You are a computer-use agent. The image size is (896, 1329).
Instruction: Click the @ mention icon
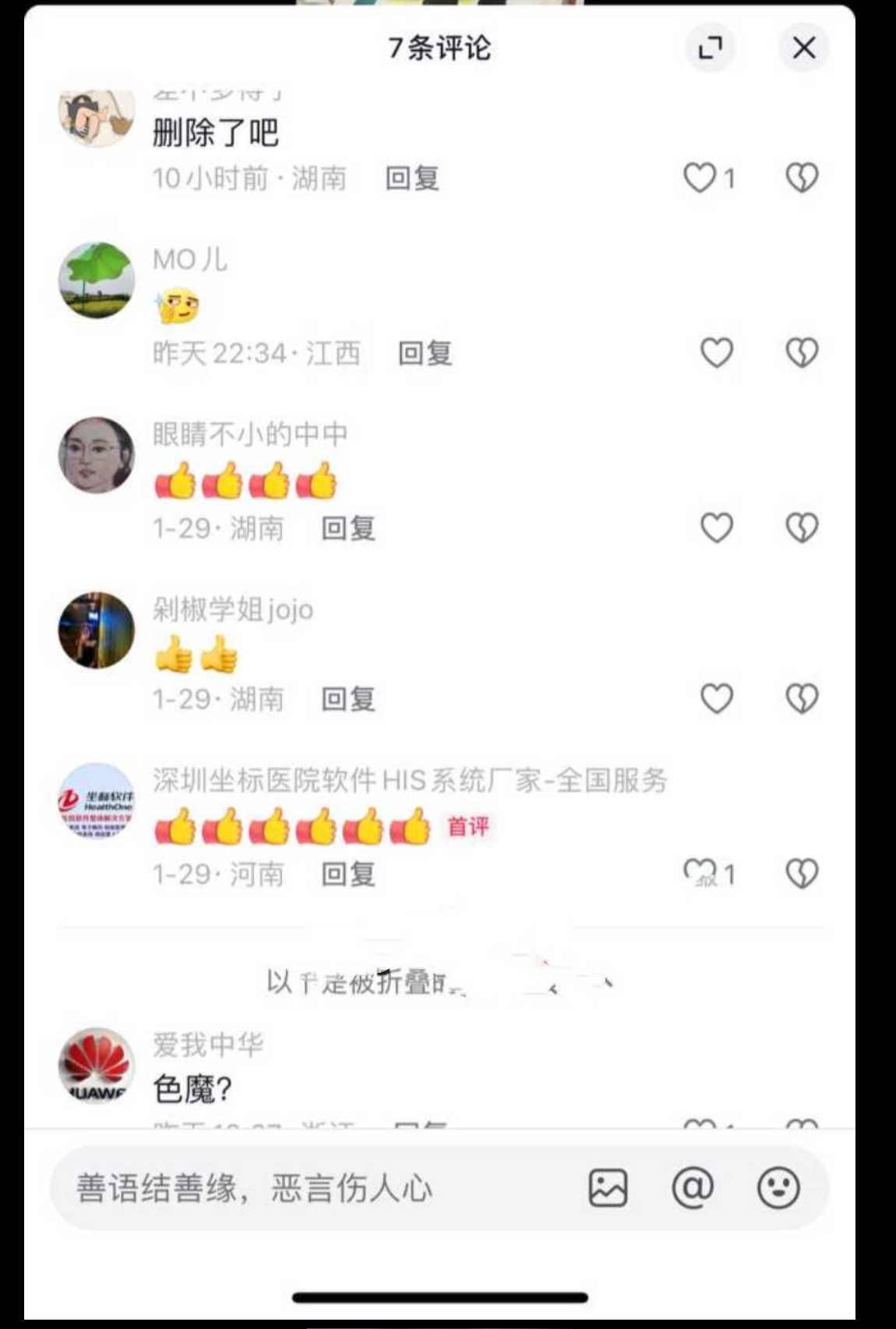point(693,1187)
